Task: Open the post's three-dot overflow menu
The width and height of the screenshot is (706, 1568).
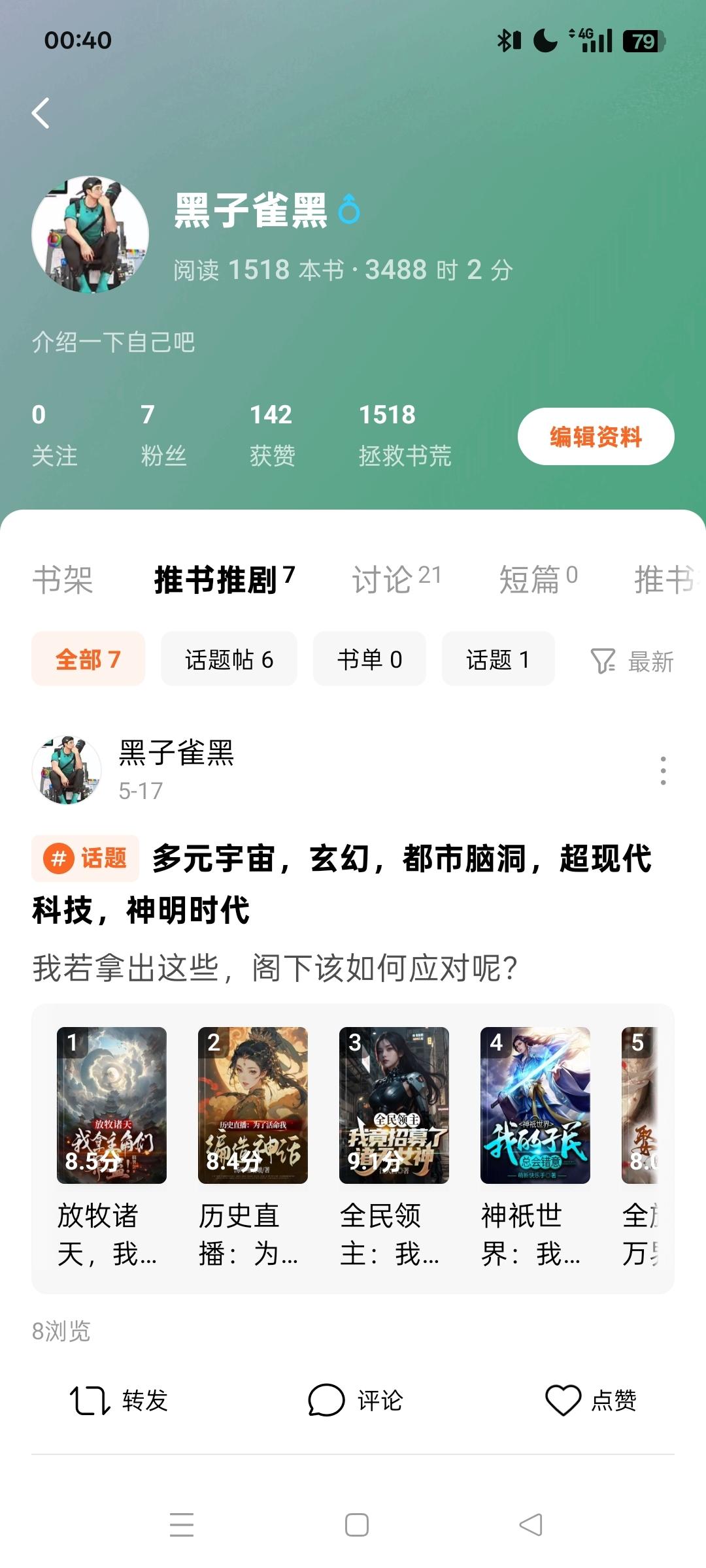Action: [x=663, y=770]
